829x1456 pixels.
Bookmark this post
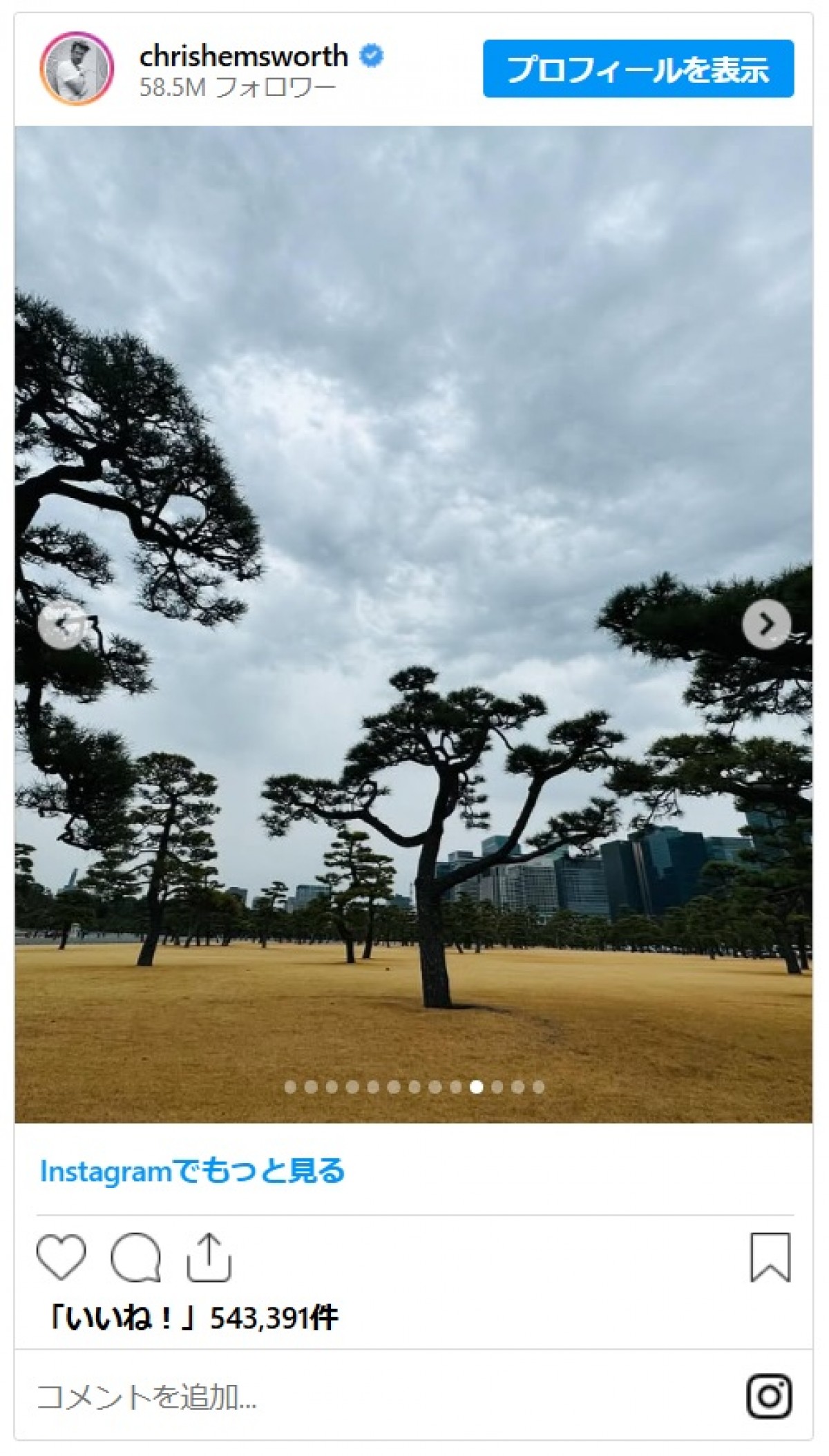point(770,1257)
